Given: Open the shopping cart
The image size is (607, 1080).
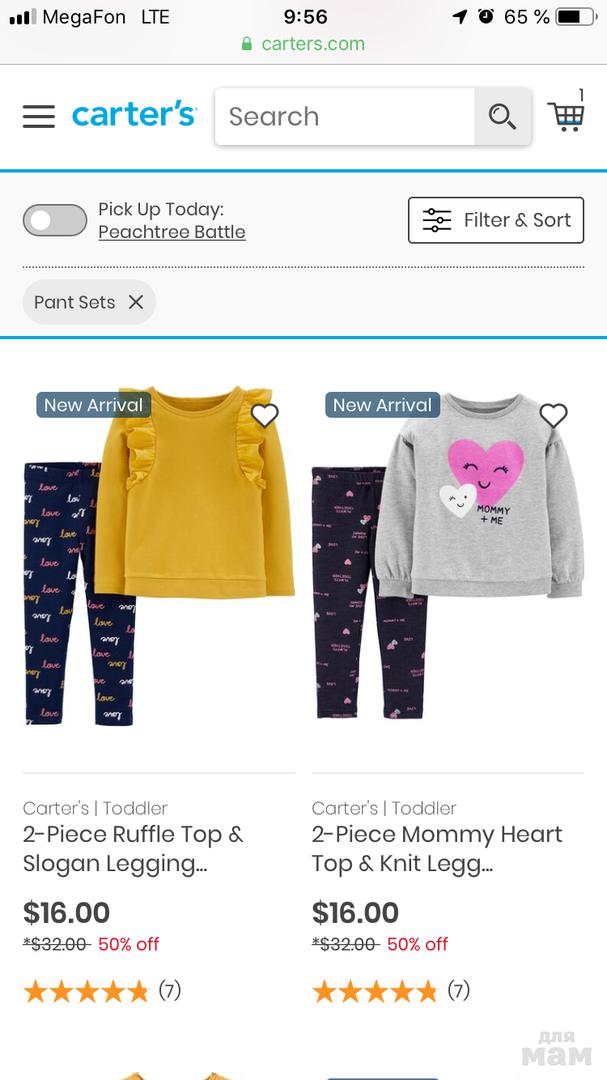Looking at the screenshot, I should (x=566, y=115).
